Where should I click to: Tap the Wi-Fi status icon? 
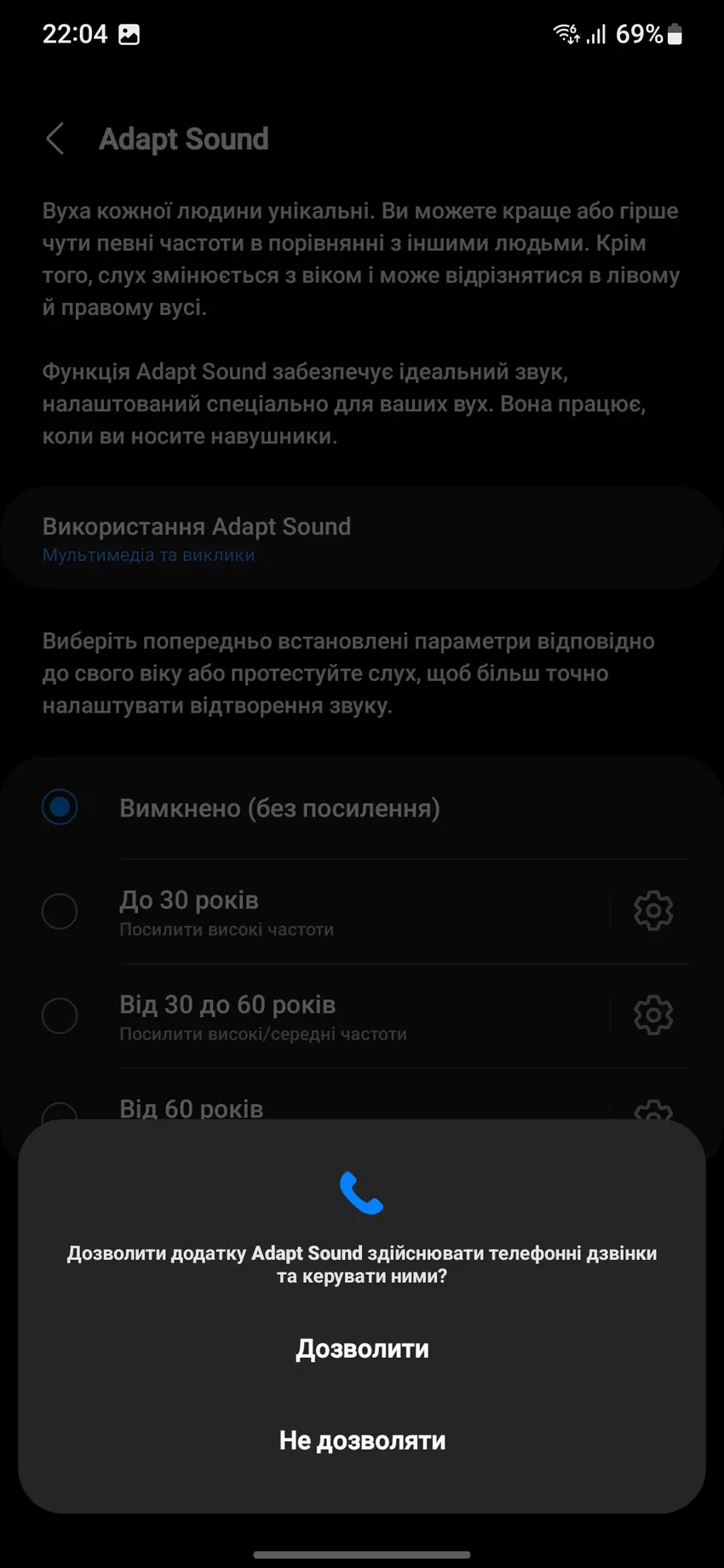tap(566, 33)
